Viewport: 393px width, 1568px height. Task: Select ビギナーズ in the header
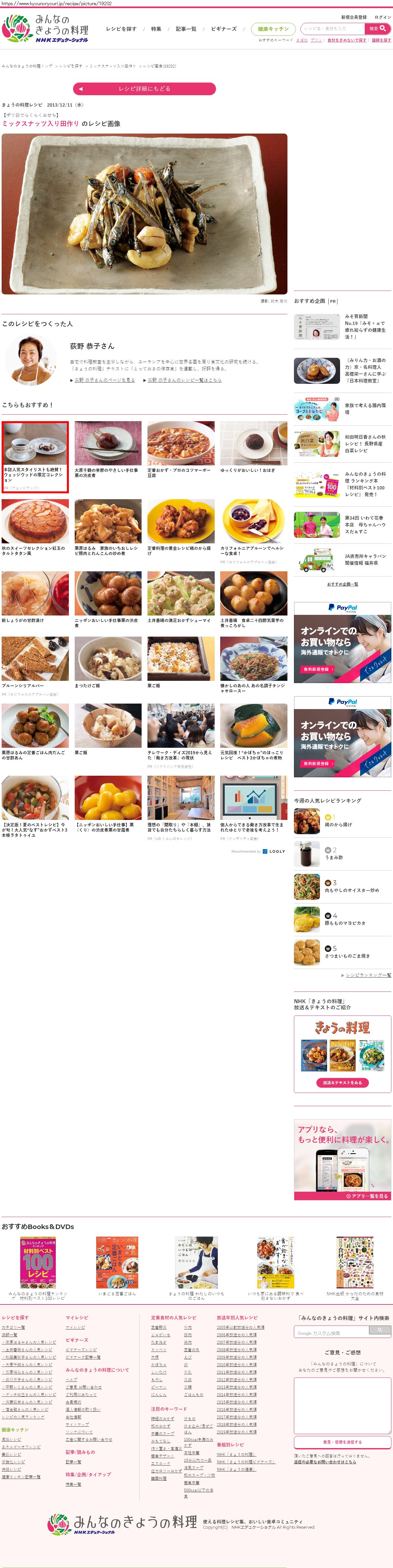pos(223,29)
